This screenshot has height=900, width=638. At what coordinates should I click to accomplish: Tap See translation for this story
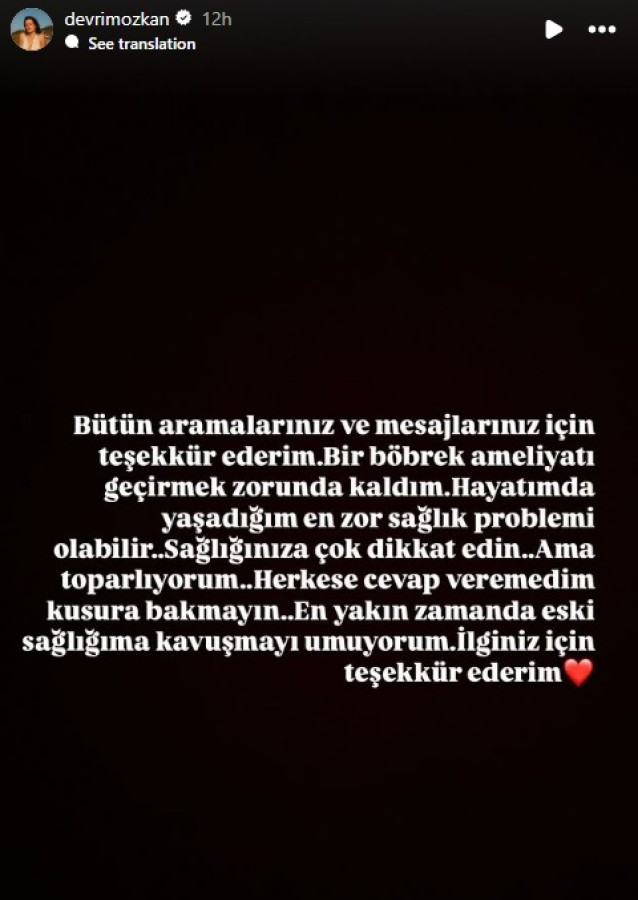[x=141, y=44]
